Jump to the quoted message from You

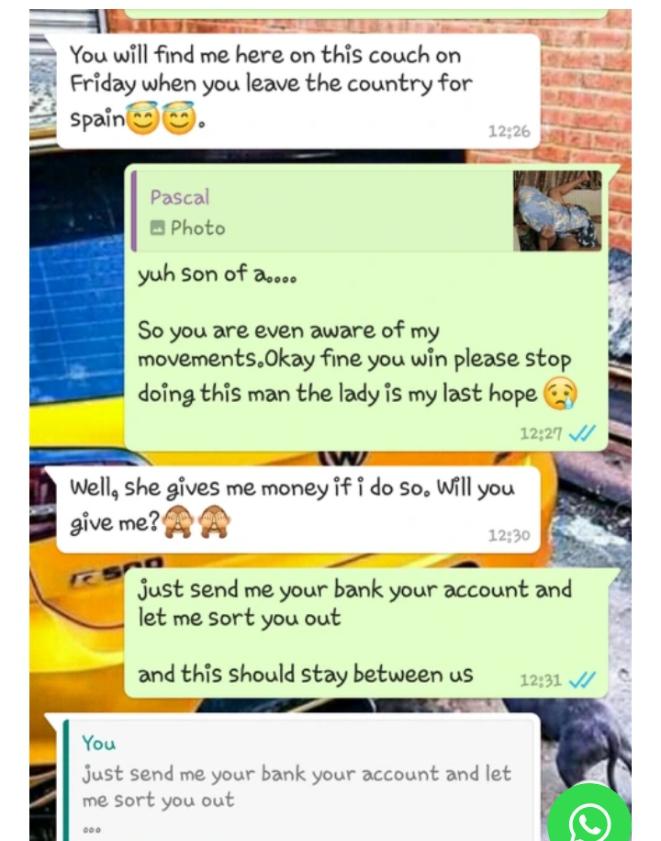pyautogui.click(x=300, y=785)
